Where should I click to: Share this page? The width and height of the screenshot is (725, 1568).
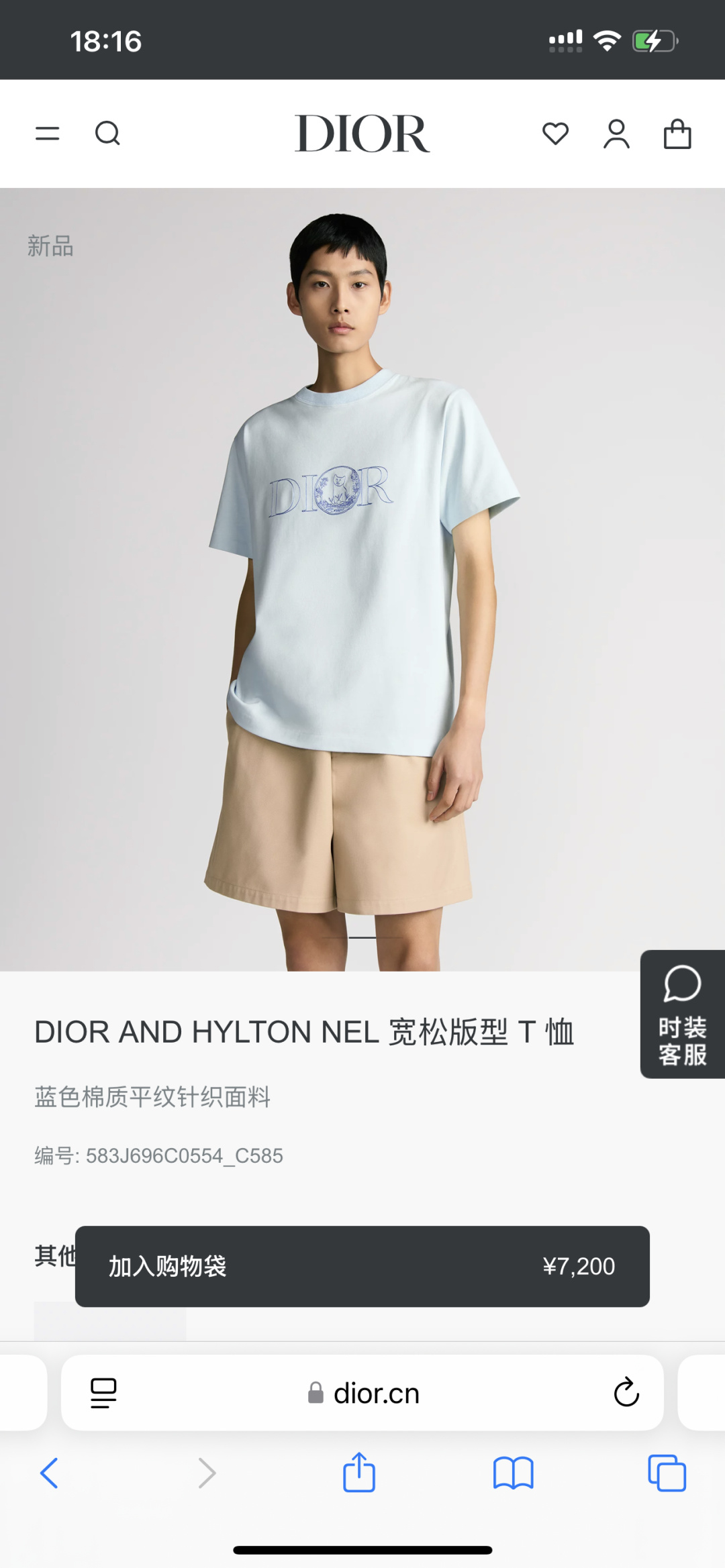click(x=359, y=1473)
